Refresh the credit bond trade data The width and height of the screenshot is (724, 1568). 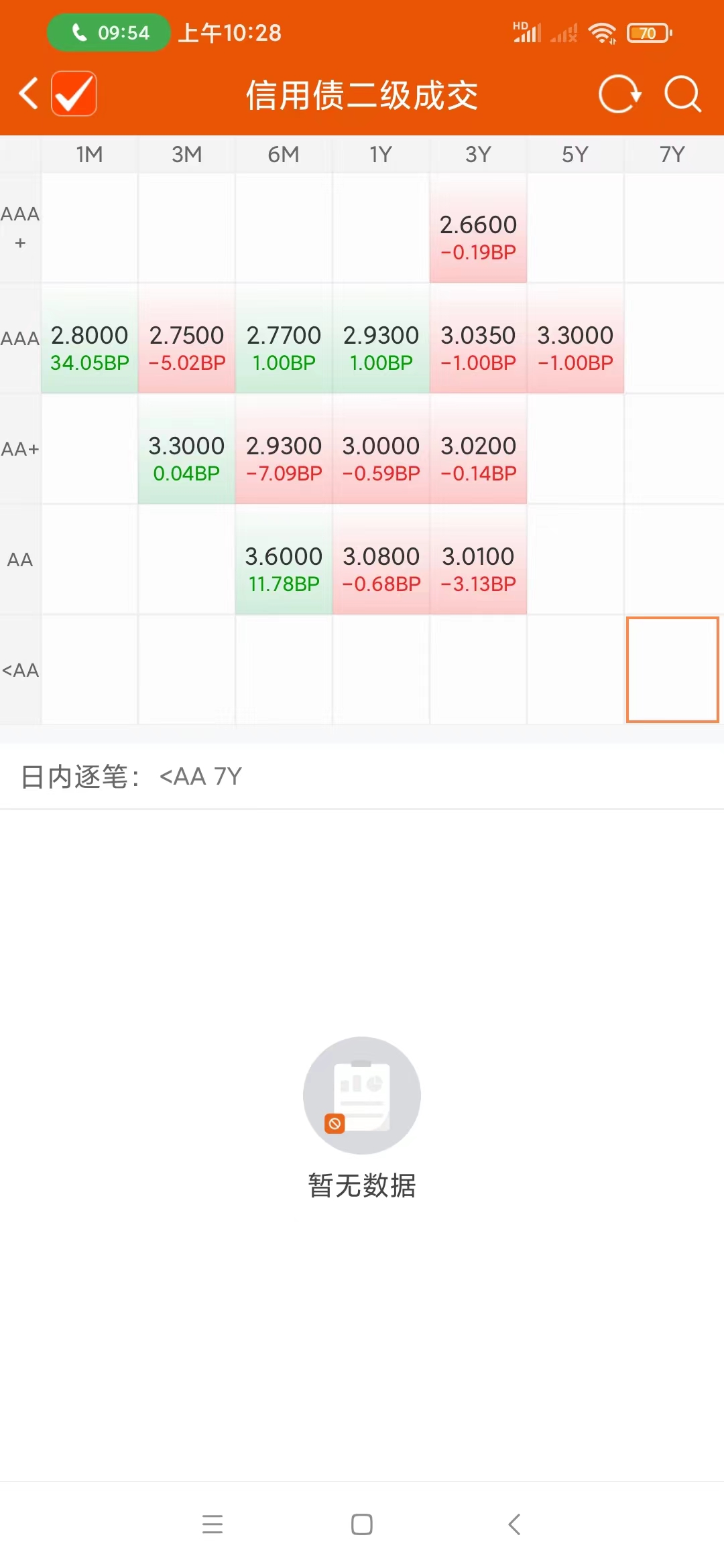(x=619, y=94)
